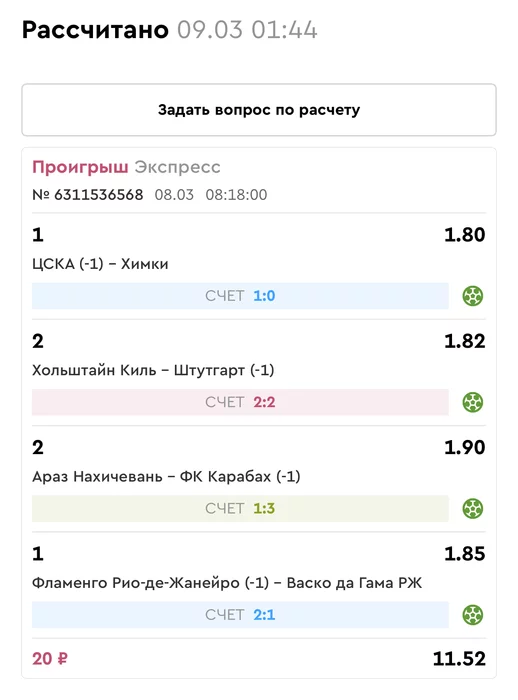Open the Хольштайн Киль – Штутгарт event row

coord(259,372)
